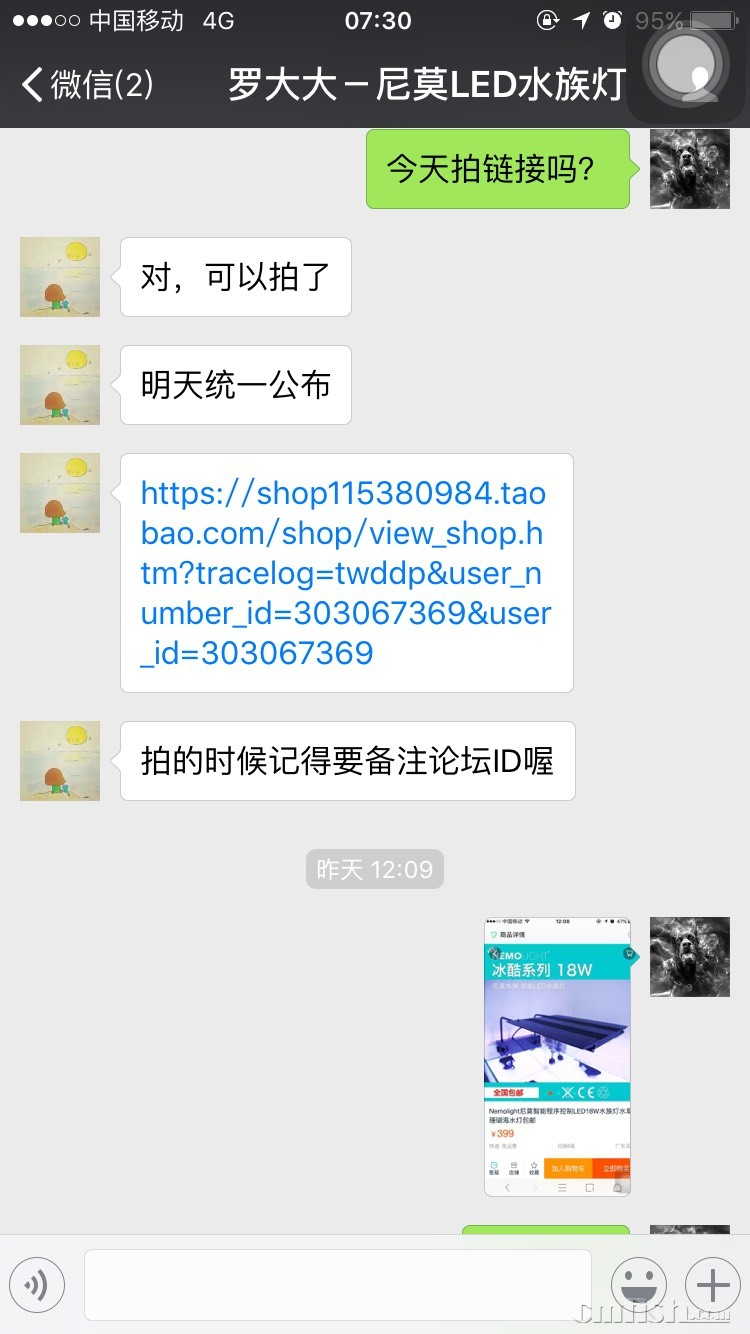
Task: Switch to voice message input
Action: (x=37, y=1285)
